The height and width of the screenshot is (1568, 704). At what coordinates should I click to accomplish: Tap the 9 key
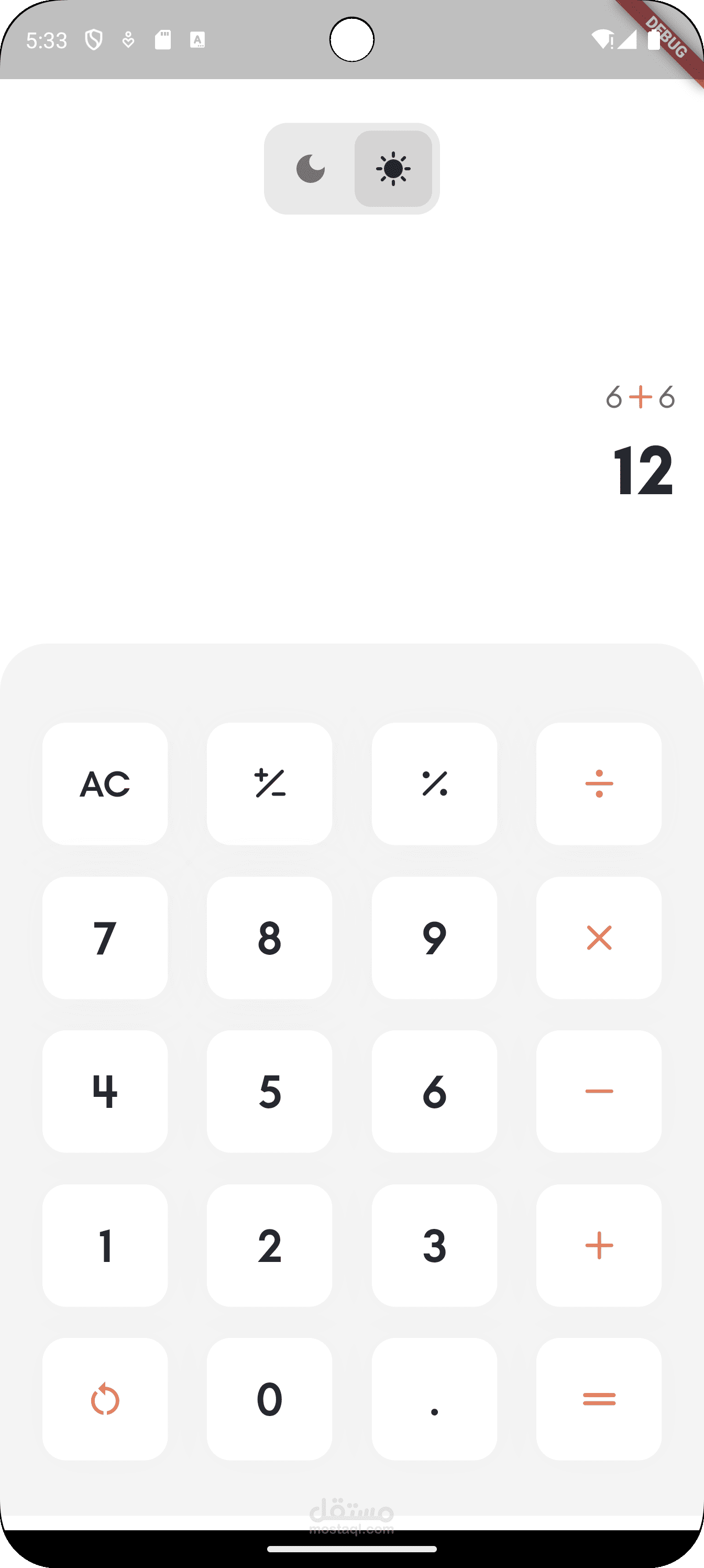point(434,938)
